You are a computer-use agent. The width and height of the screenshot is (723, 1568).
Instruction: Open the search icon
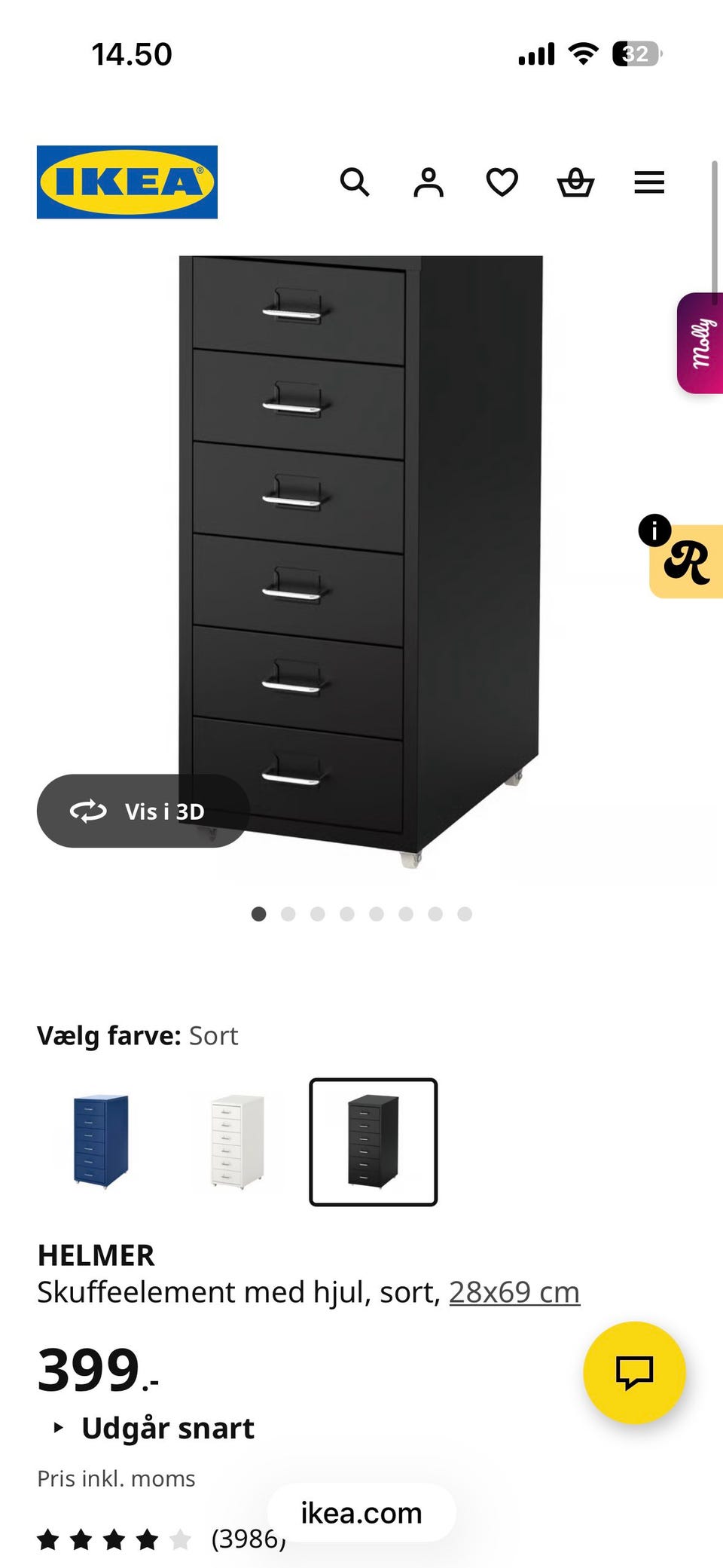pos(355,182)
